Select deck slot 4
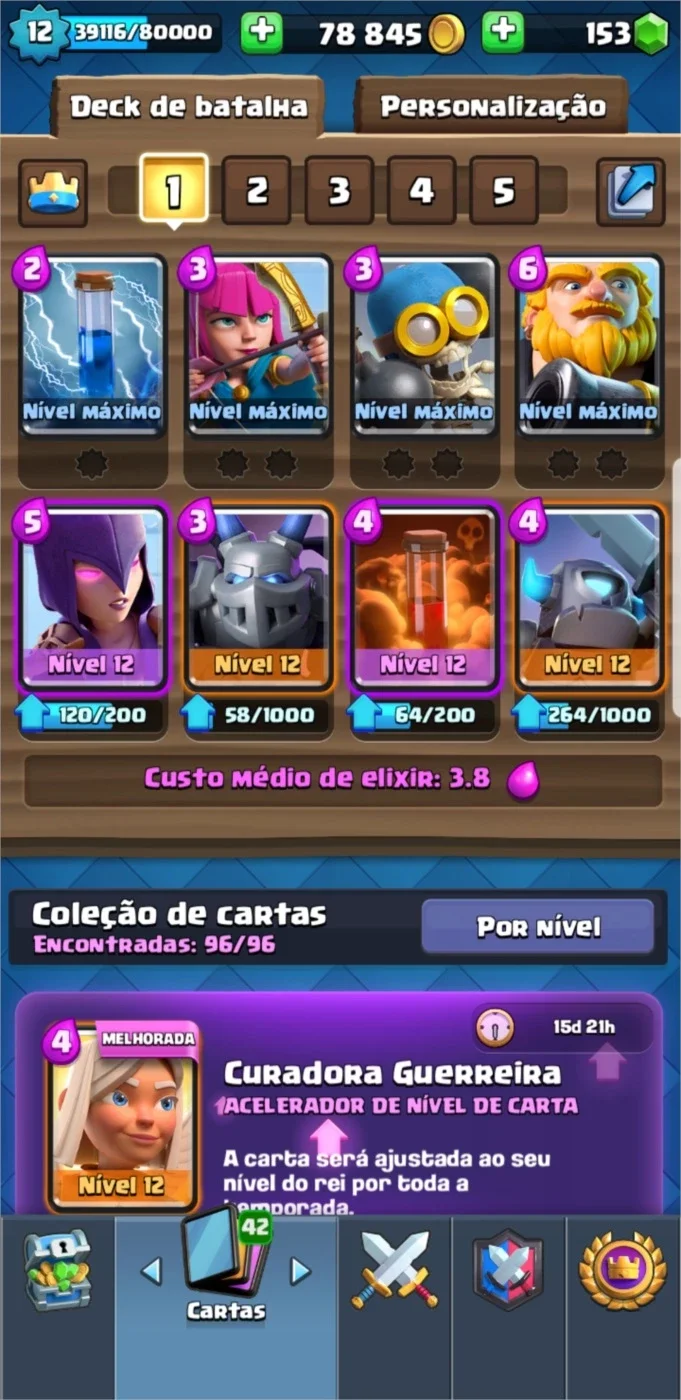 point(421,190)
